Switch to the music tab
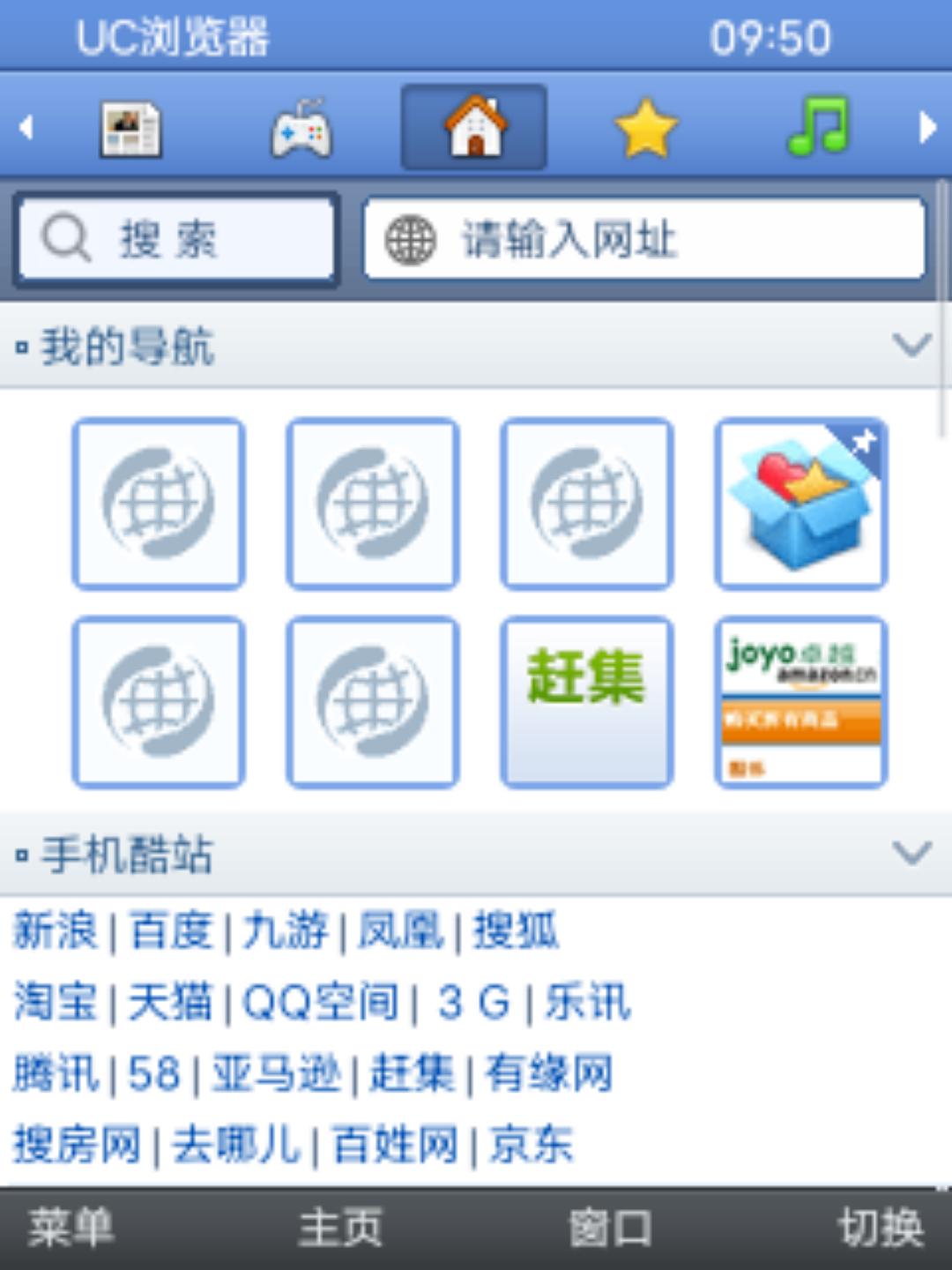 818,127
